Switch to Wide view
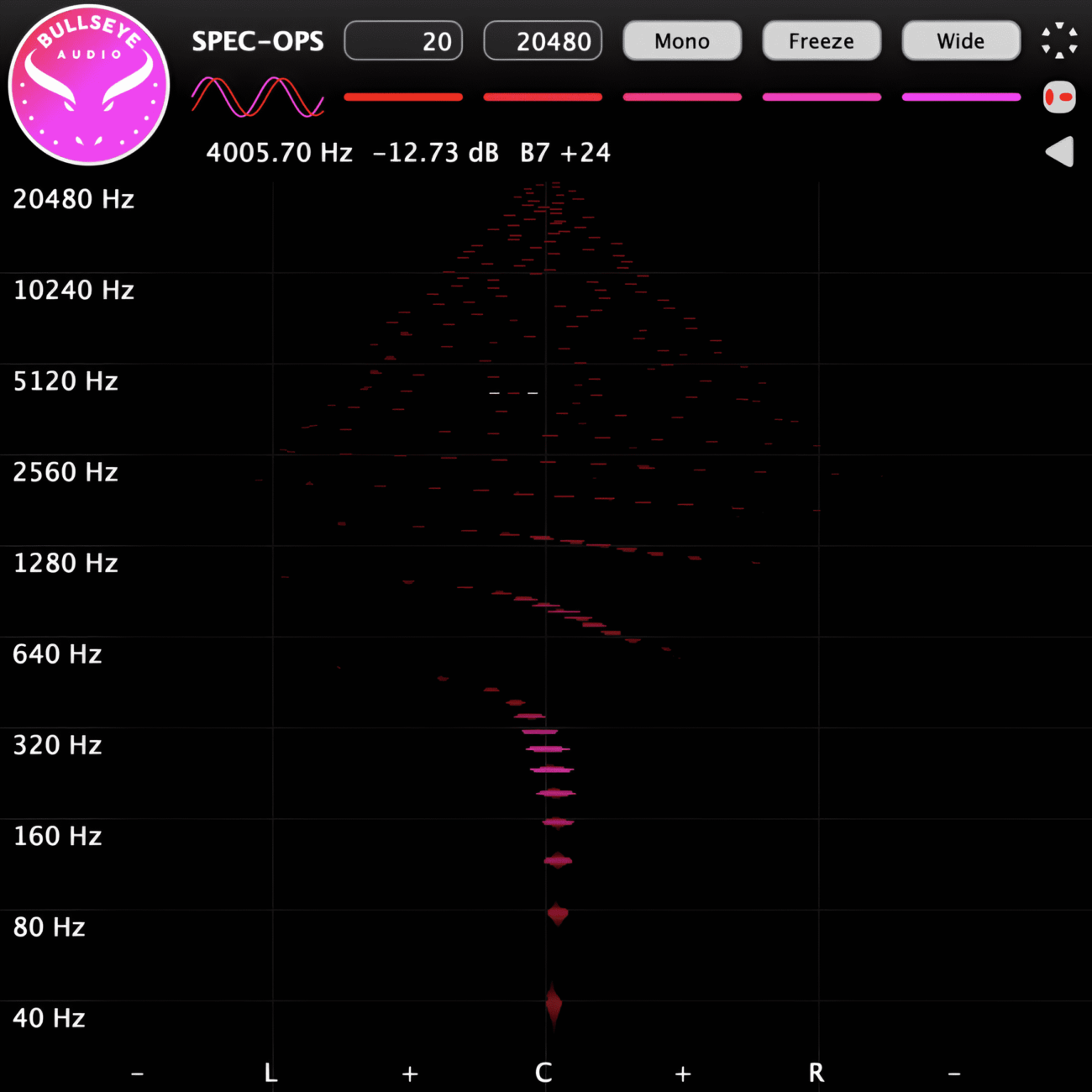The image size is (1092, 1092). 961,41
